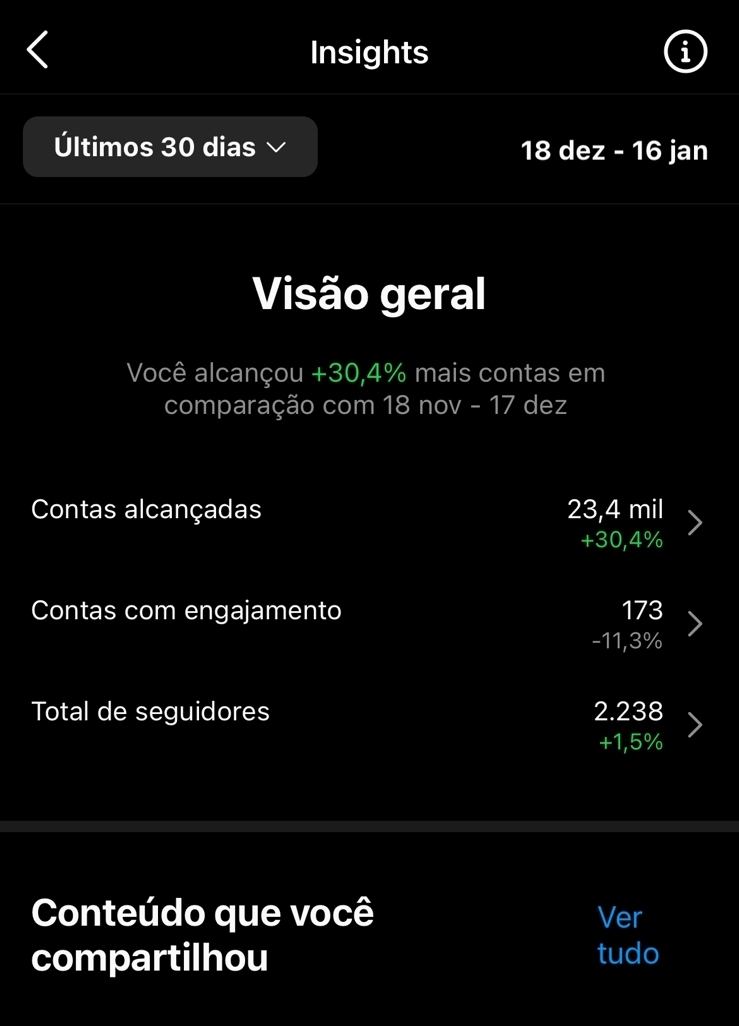Image resolution: width=739 pixels, height=1026 pixels.
Task: Tap the 23,4 mil reached accounts value
Action: click(613, 509)
